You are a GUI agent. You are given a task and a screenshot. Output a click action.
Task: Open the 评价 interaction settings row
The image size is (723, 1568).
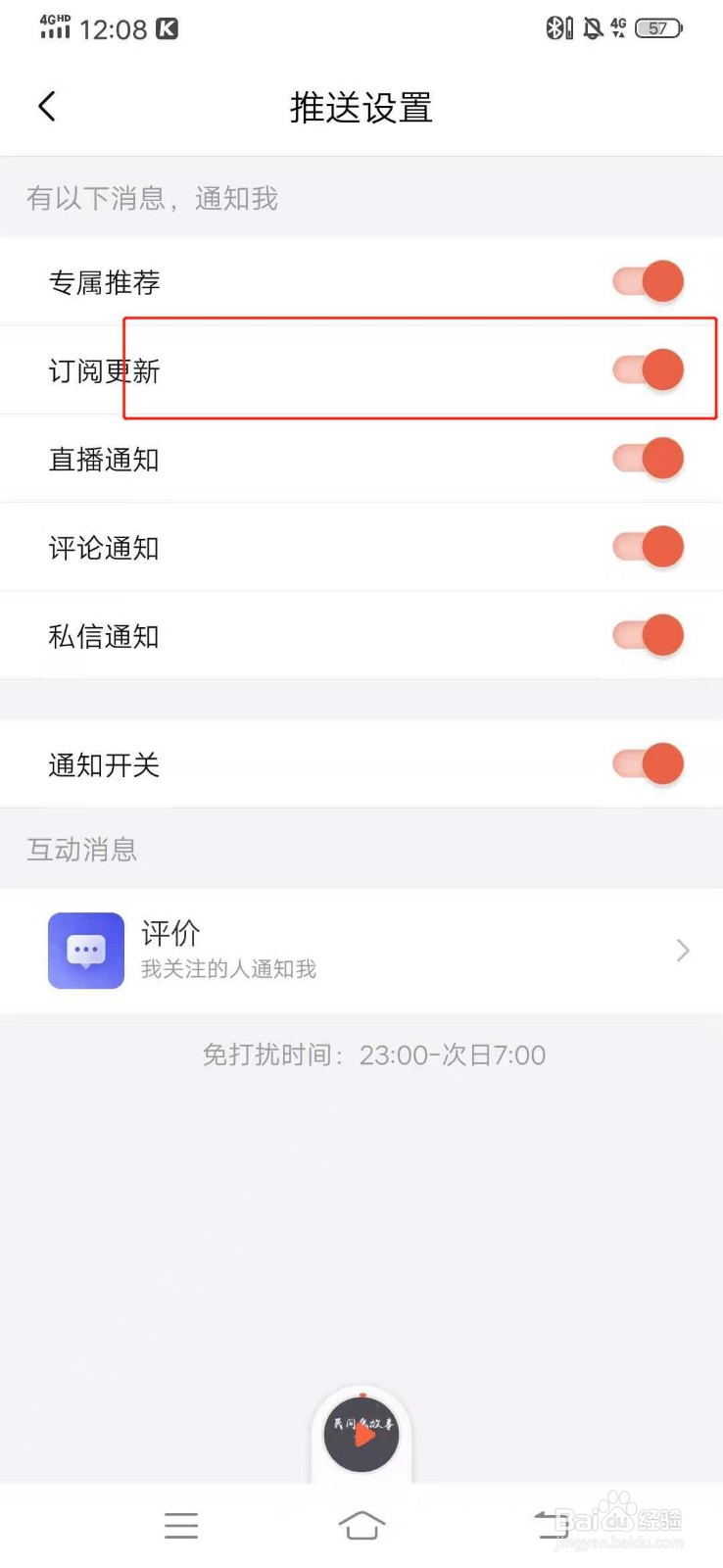361,951
